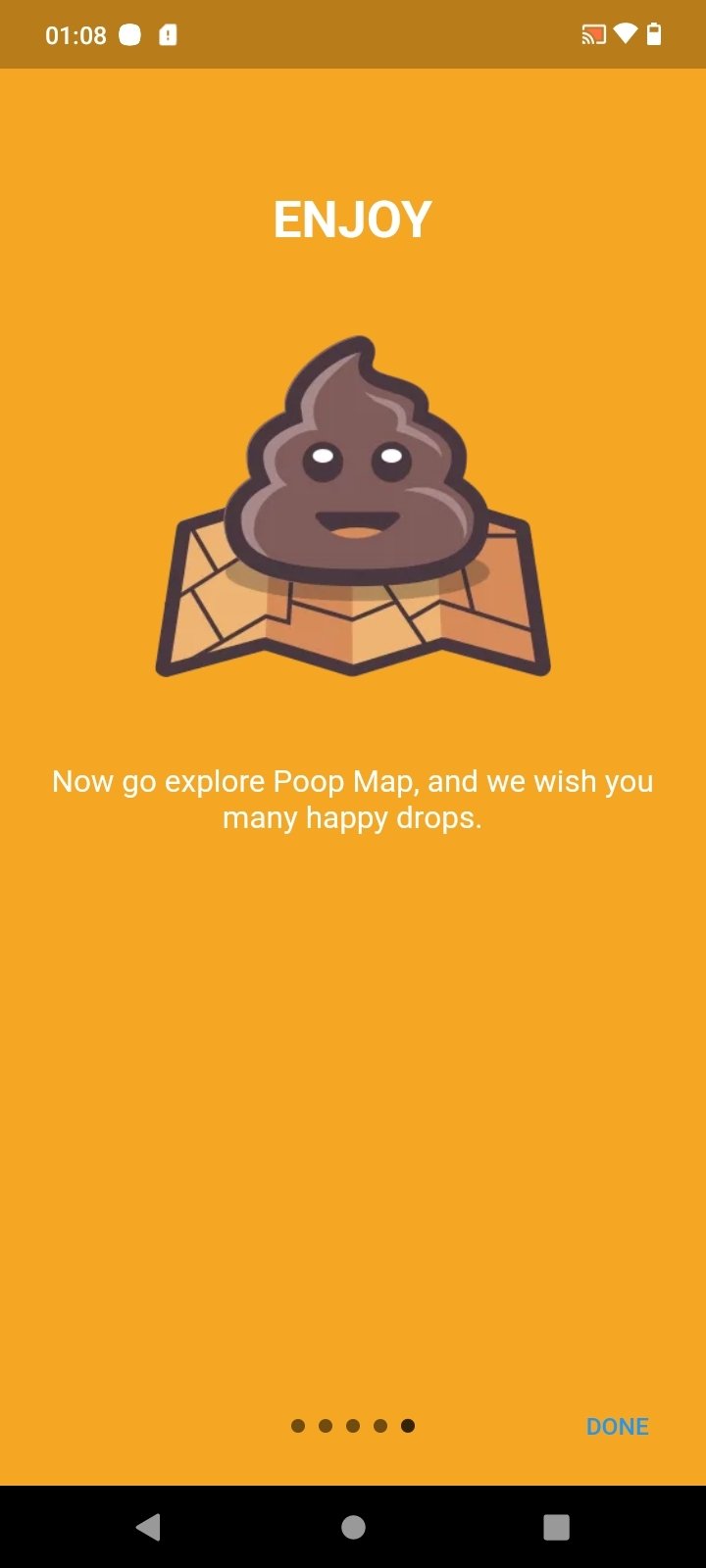Screen dimensions: 706x1568
Task: Go back using the system back button
Action: coord(148,1527)
